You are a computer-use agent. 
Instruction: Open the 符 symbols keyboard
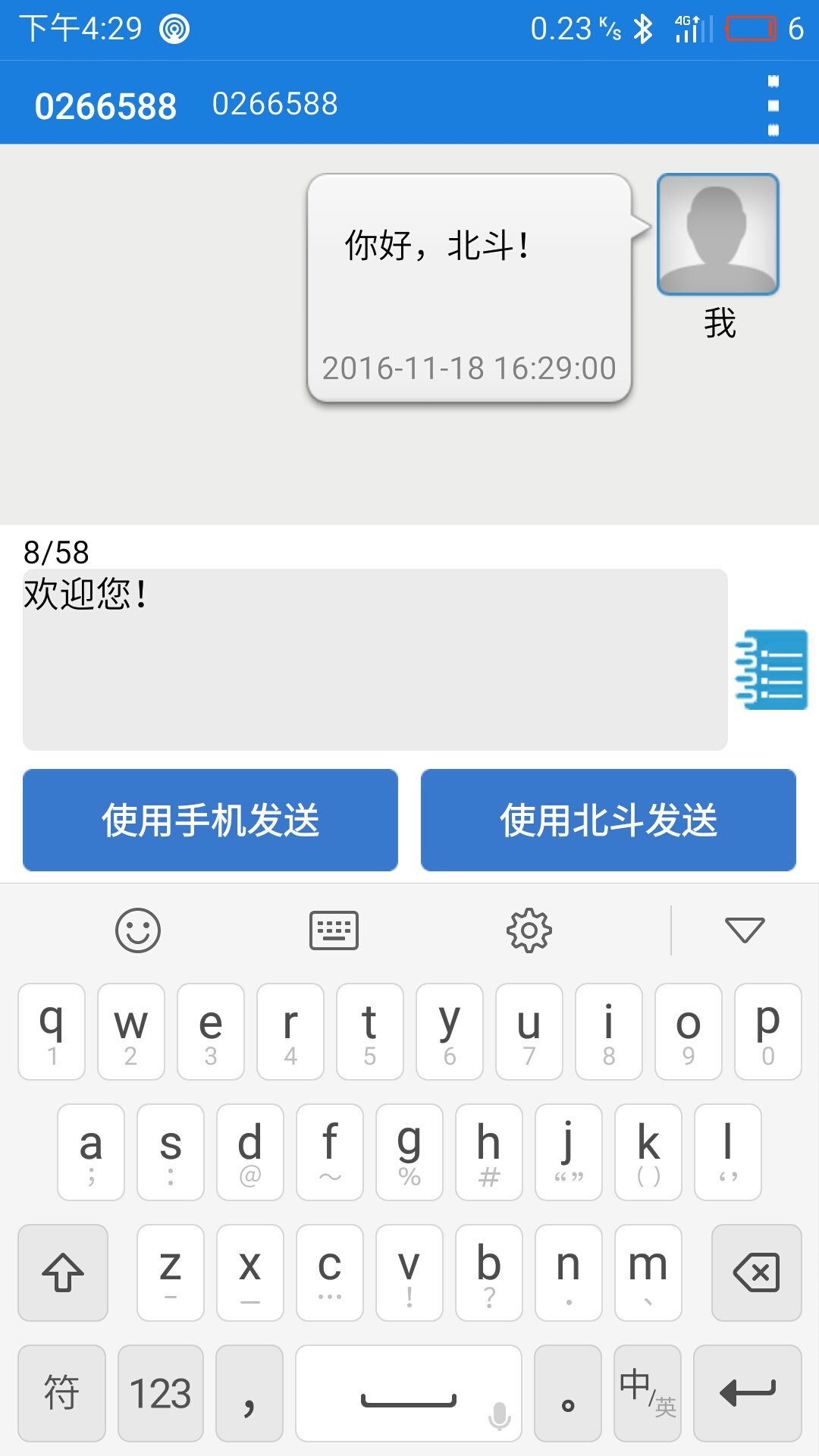point(61,1393)
